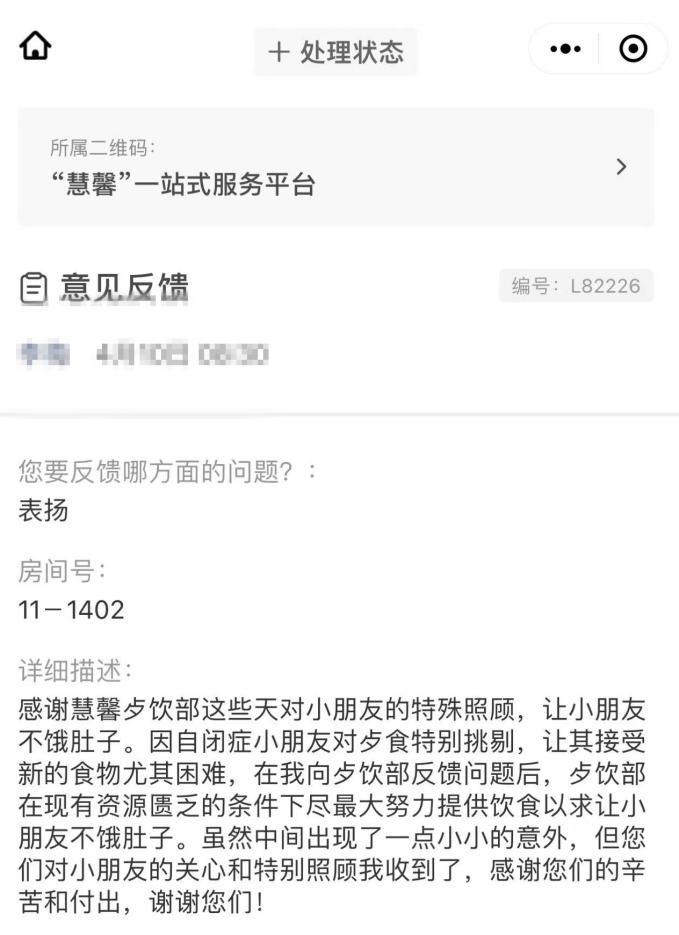Image resolution: width=679 pixels, height=935 pixels.
Task: Tap the 处理状态 add button
Action: tap(336, 51)
